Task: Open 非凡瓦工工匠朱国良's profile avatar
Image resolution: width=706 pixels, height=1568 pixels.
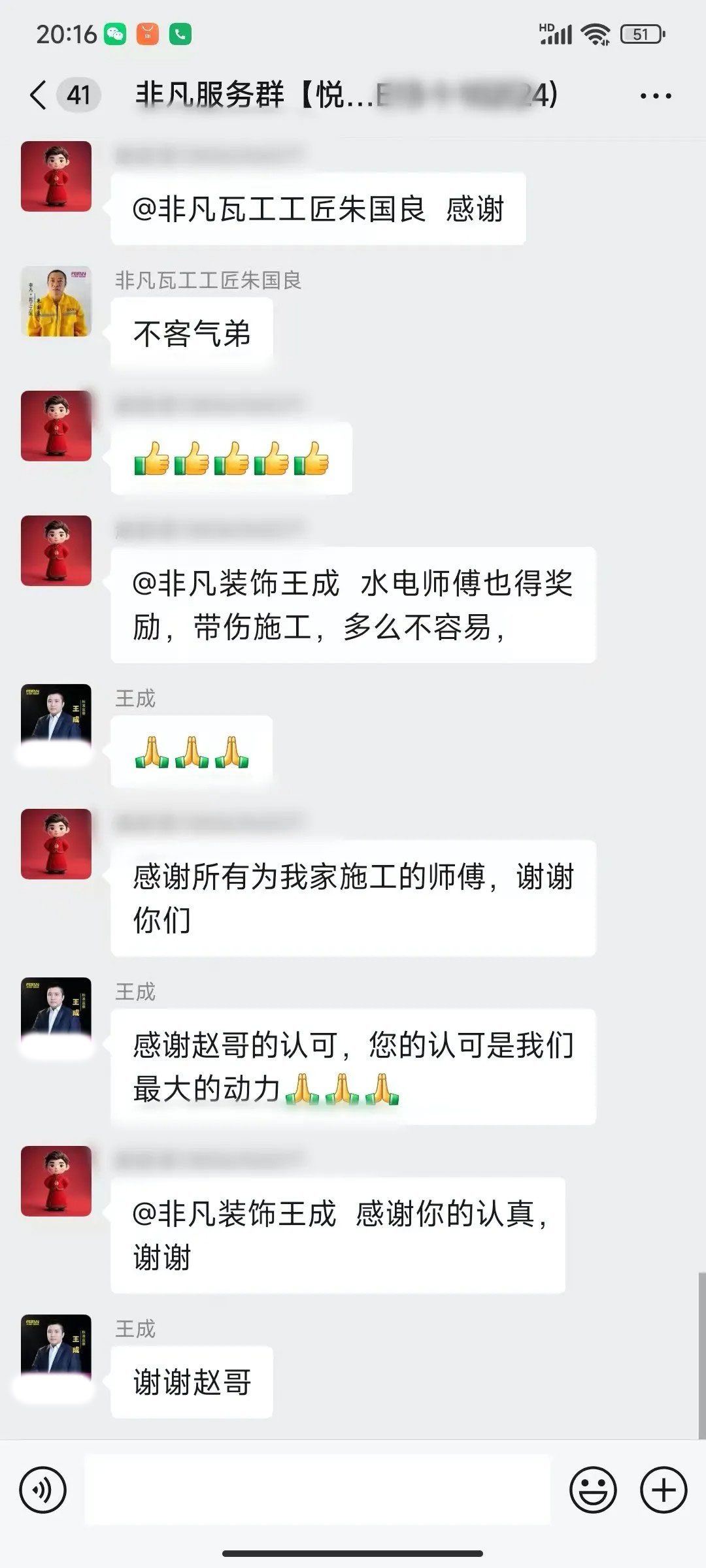Action: (56, 301)
